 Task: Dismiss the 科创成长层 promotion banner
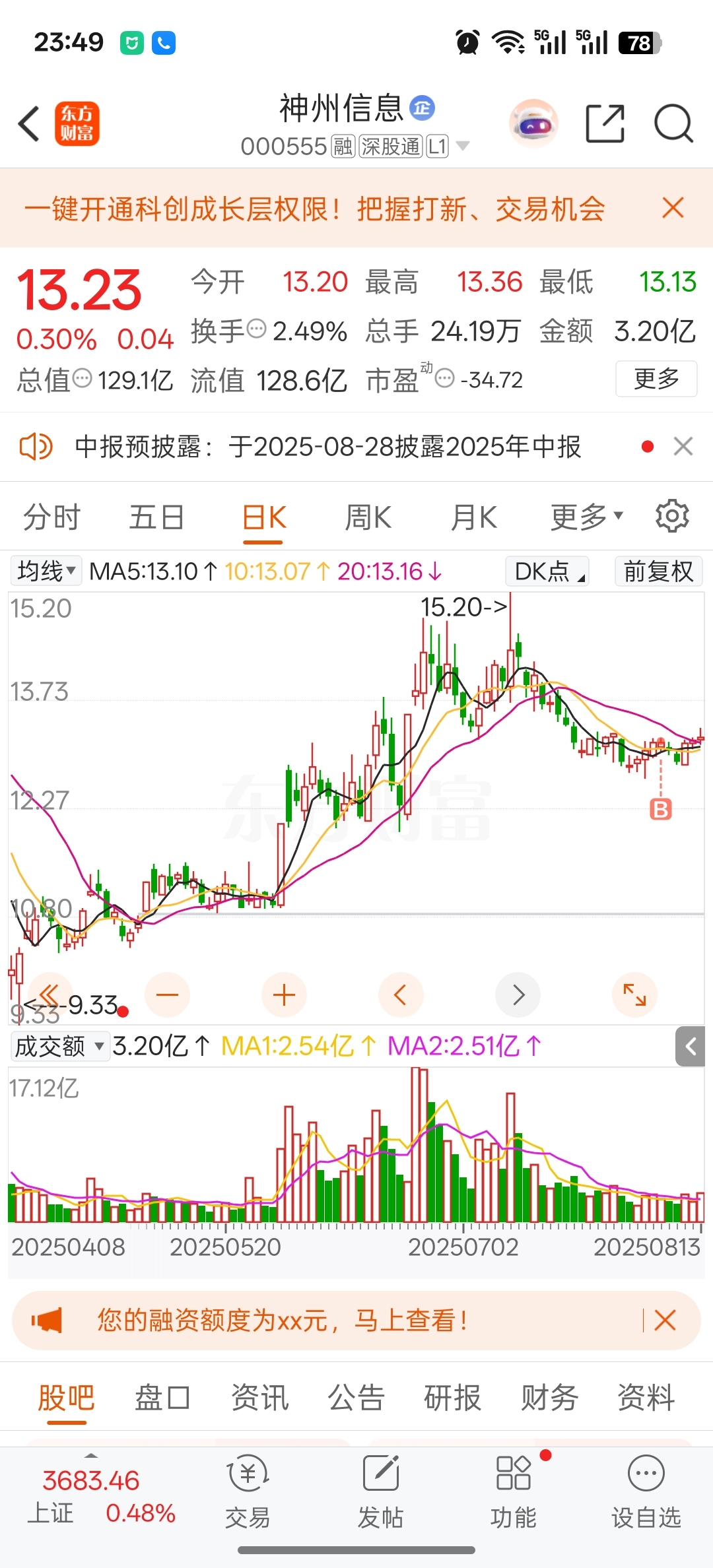pyautogui.click(x=673, y=208)
